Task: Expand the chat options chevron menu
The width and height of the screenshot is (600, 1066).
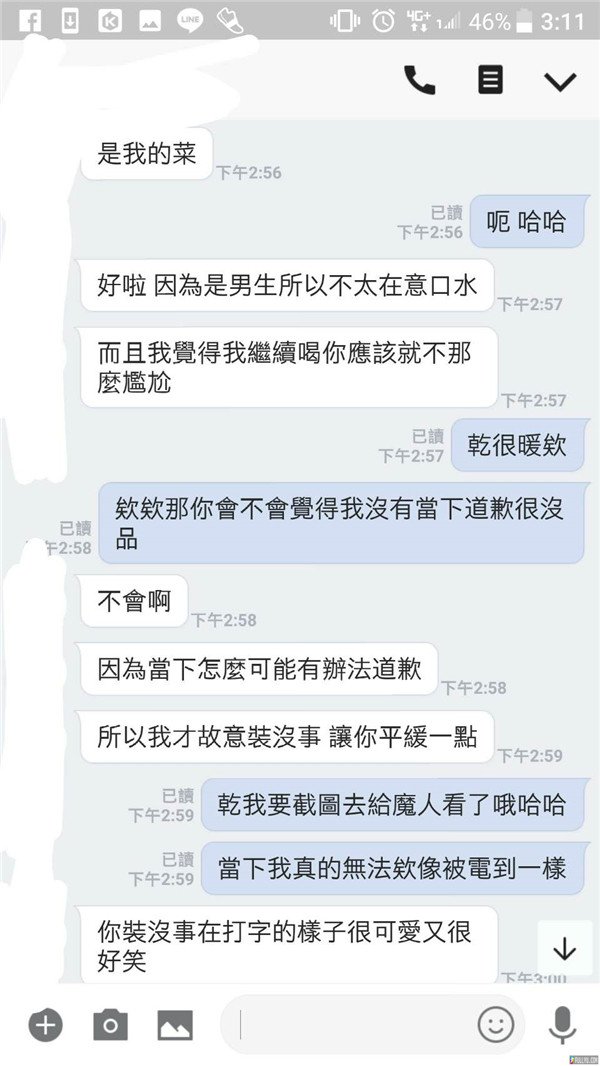Action: pos(560,81)
